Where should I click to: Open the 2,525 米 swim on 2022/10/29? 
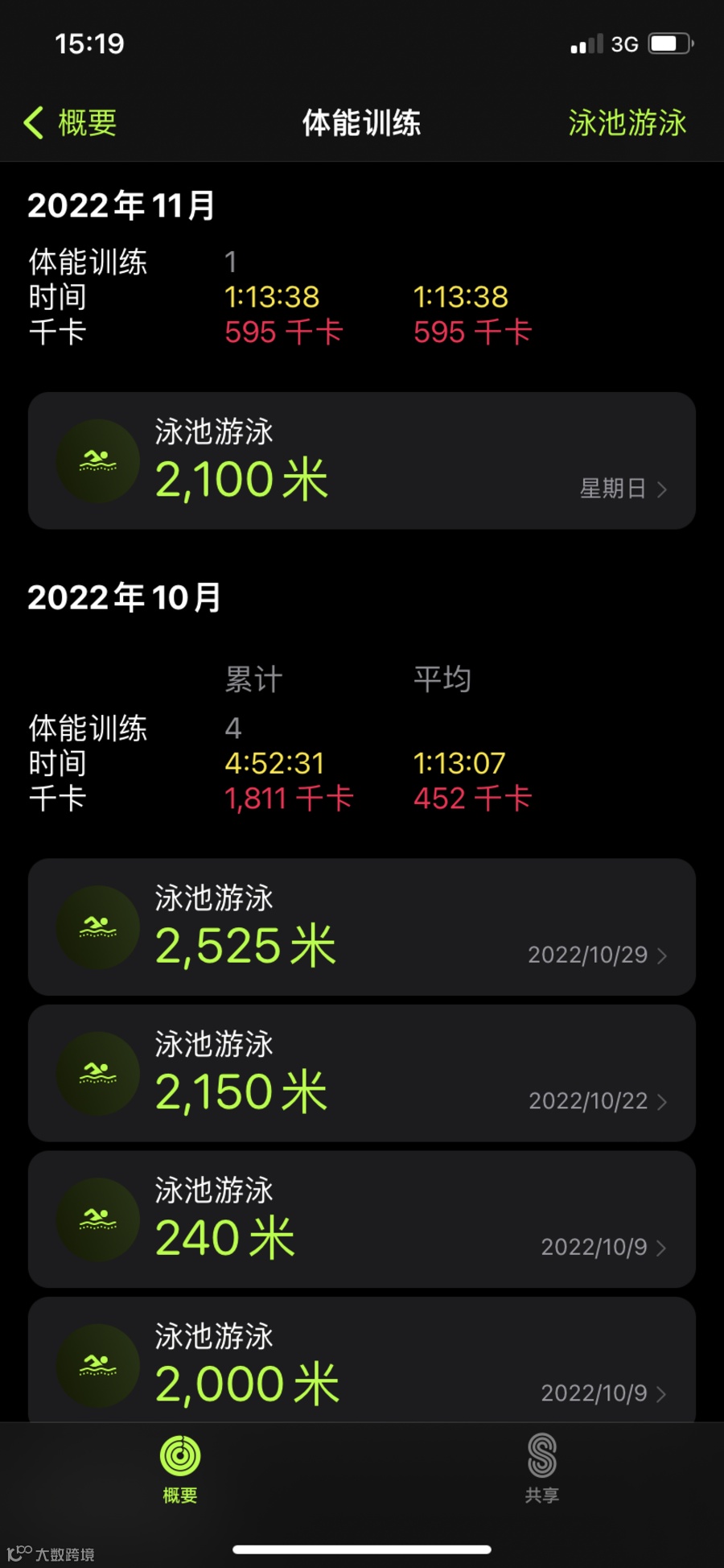click(362, 927)
